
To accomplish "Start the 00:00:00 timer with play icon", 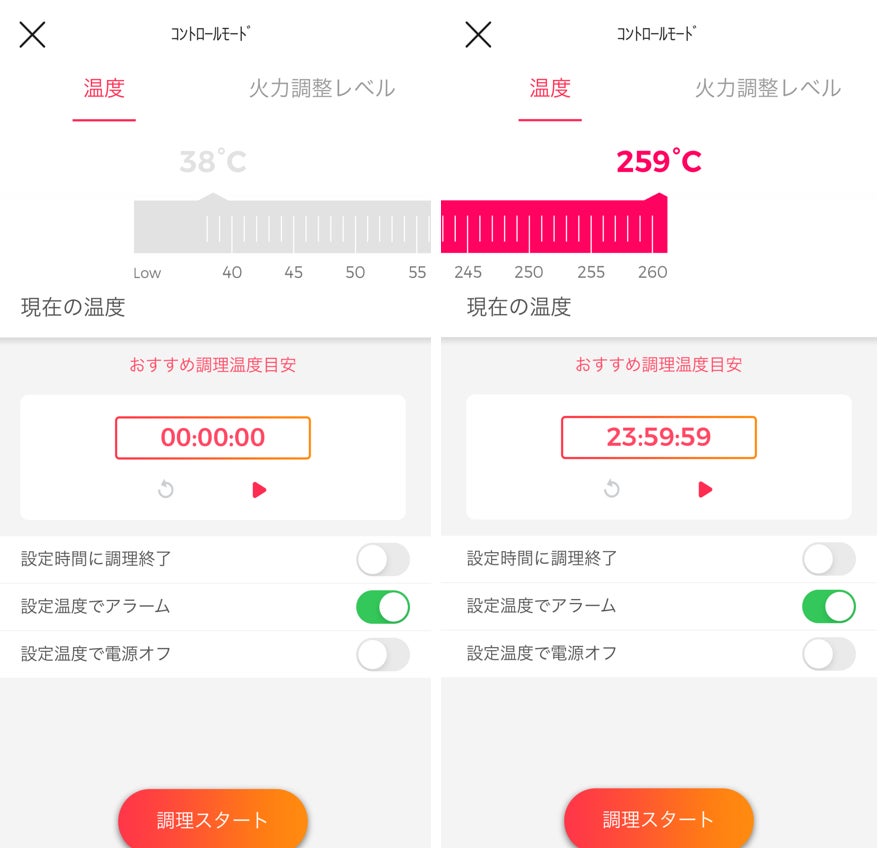I will 259,490.
